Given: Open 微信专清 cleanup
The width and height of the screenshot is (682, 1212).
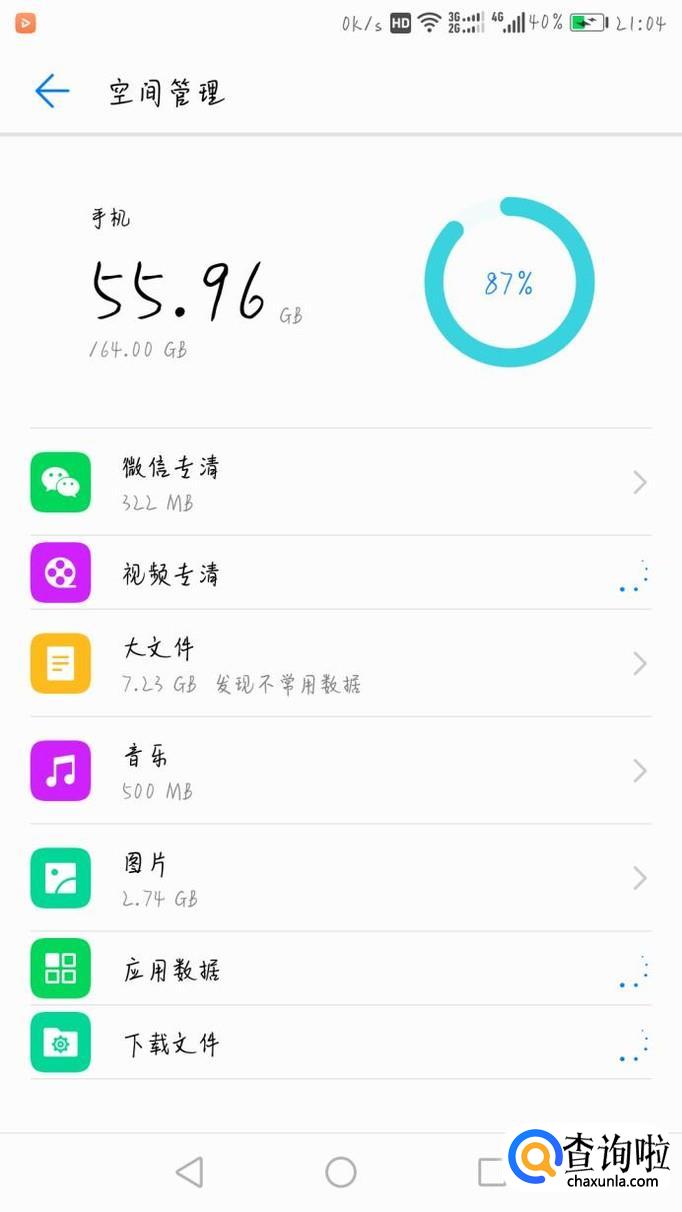Looking at the screenshot, I should click(340, 482).
